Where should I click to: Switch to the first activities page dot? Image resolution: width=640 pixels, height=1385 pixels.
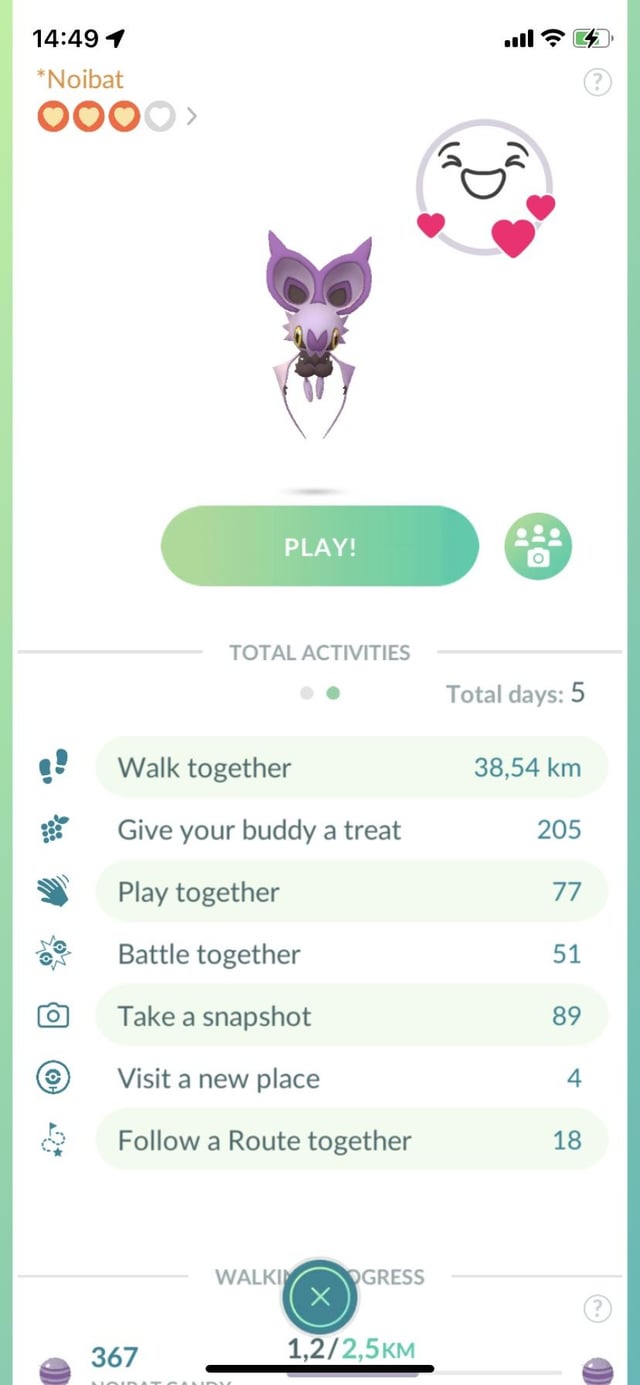pos(308,693)
